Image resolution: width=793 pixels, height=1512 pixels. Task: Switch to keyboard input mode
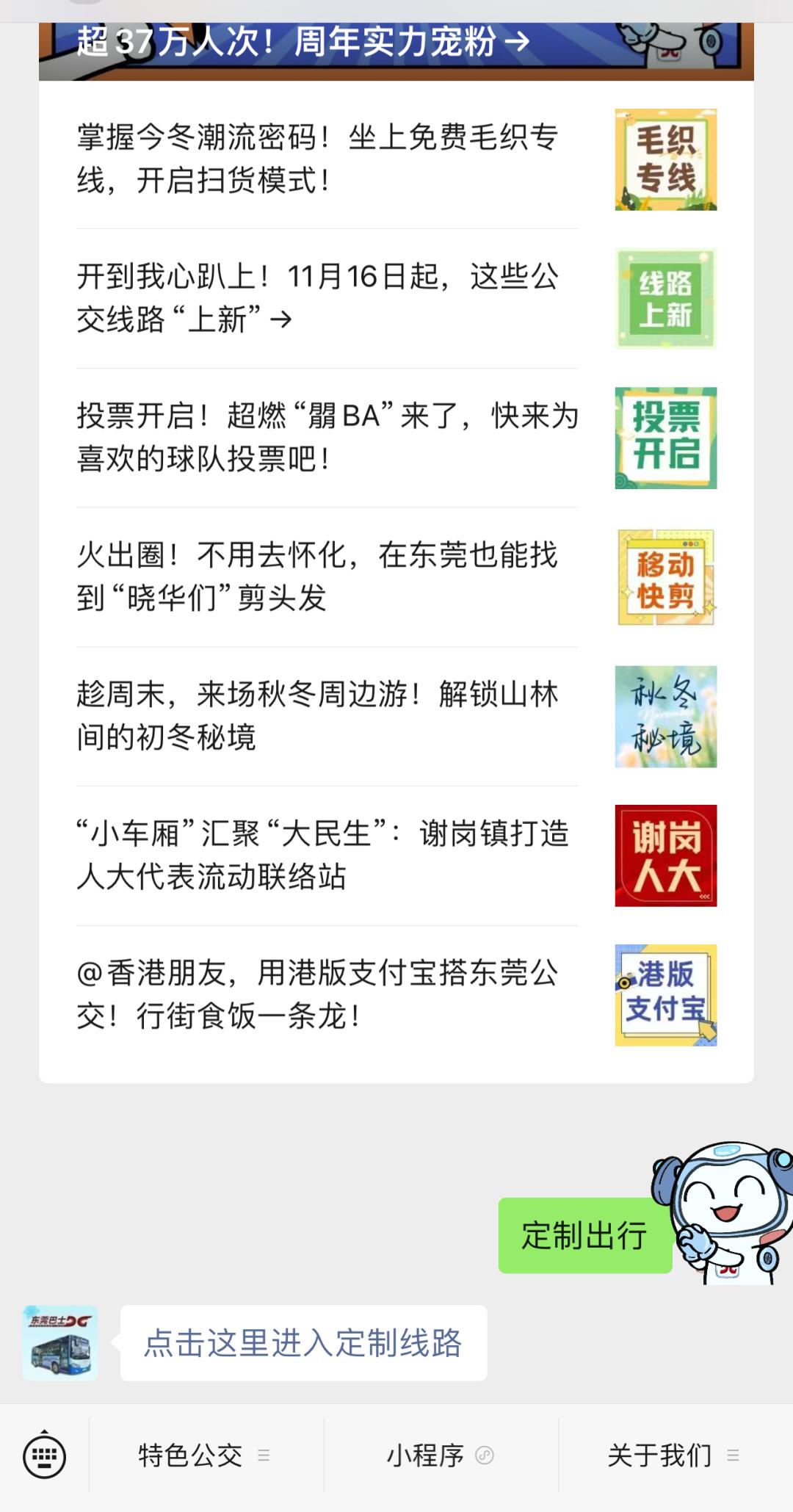pos(45,1455)
